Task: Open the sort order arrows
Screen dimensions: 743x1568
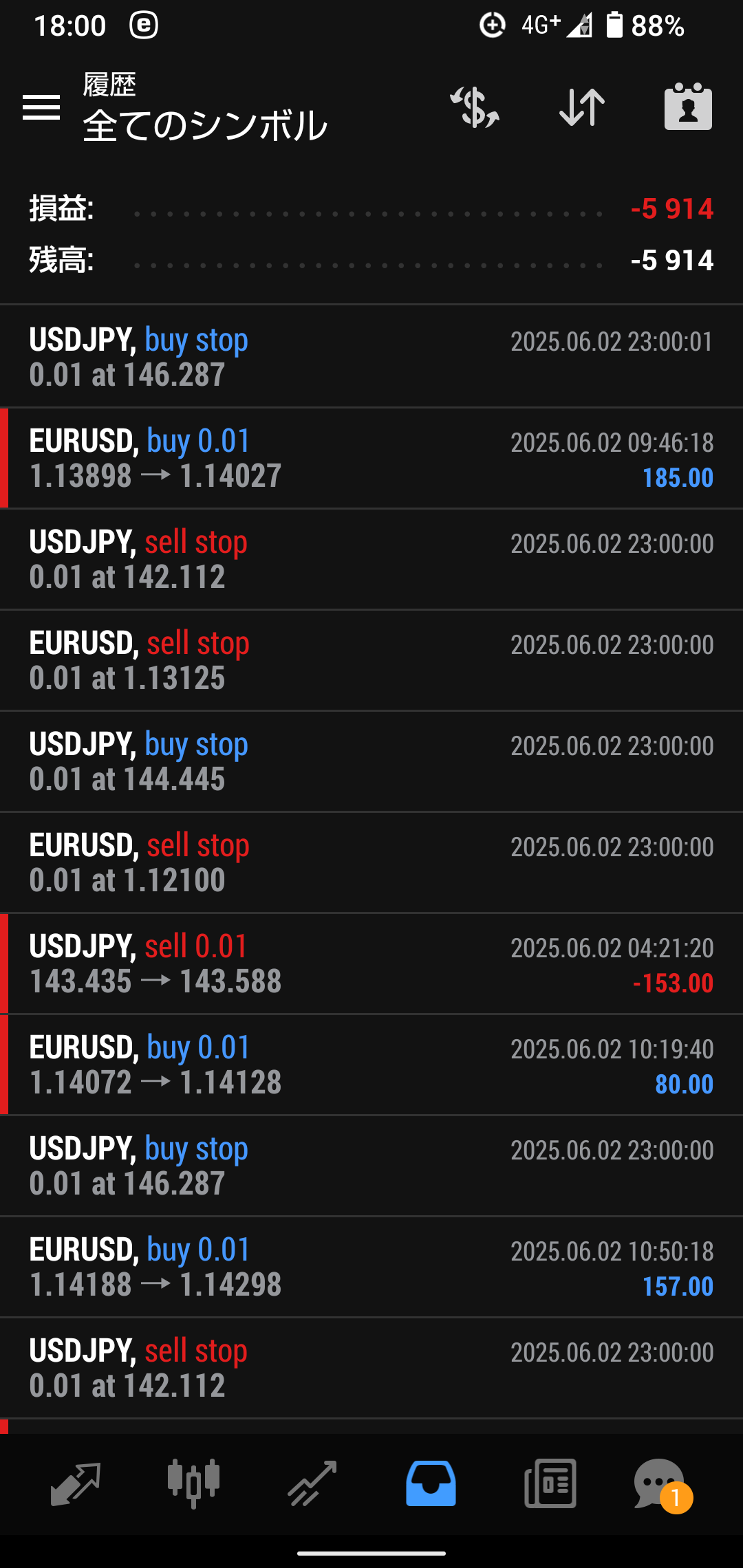Action: coord(582,107)
